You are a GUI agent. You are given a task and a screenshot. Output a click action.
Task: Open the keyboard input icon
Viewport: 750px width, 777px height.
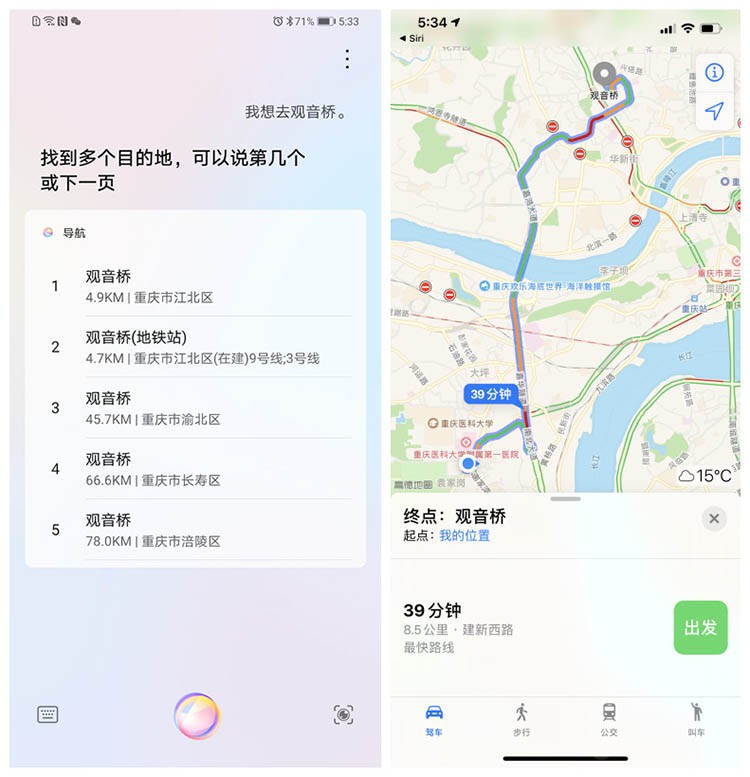click(48, 714)
